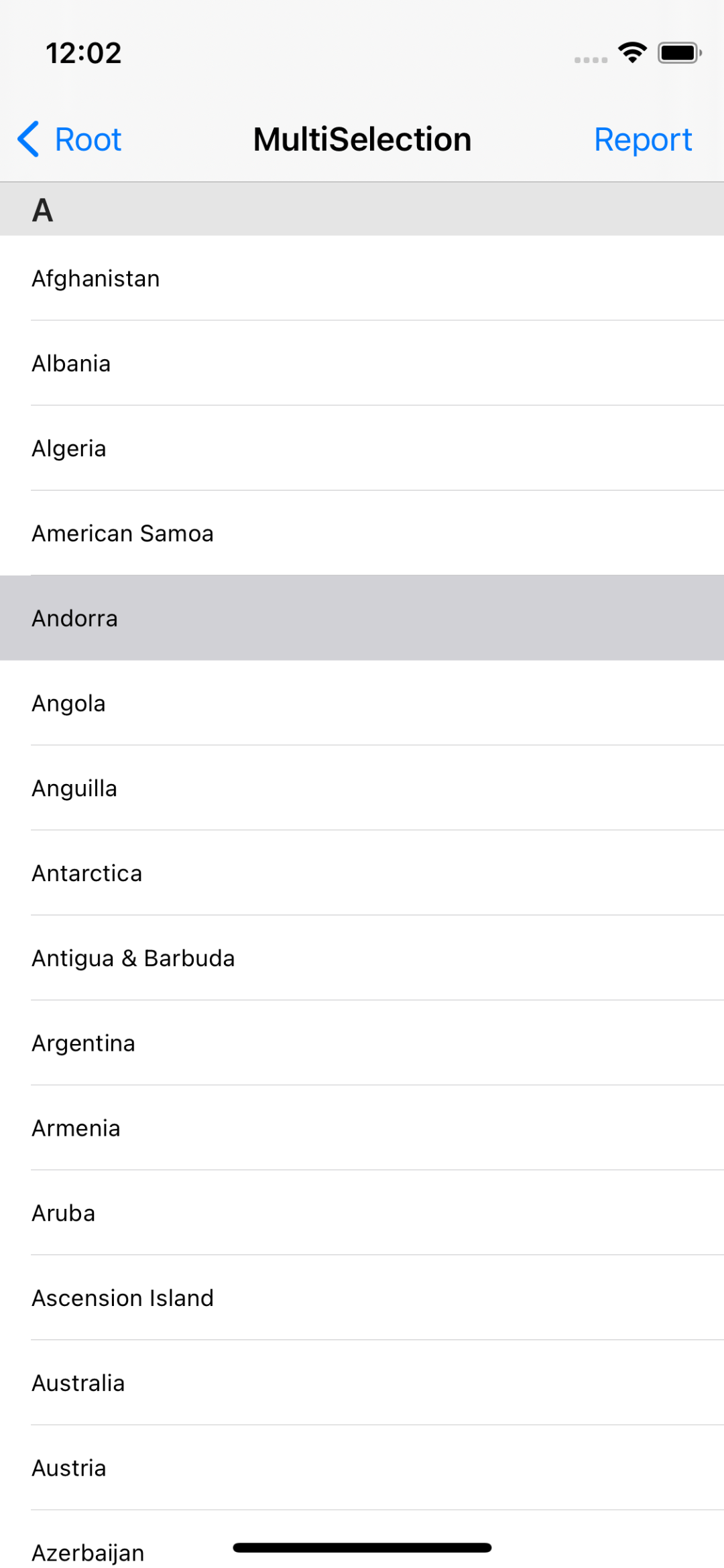
Task: Tap American Samoa
Action: coord(362,533)
